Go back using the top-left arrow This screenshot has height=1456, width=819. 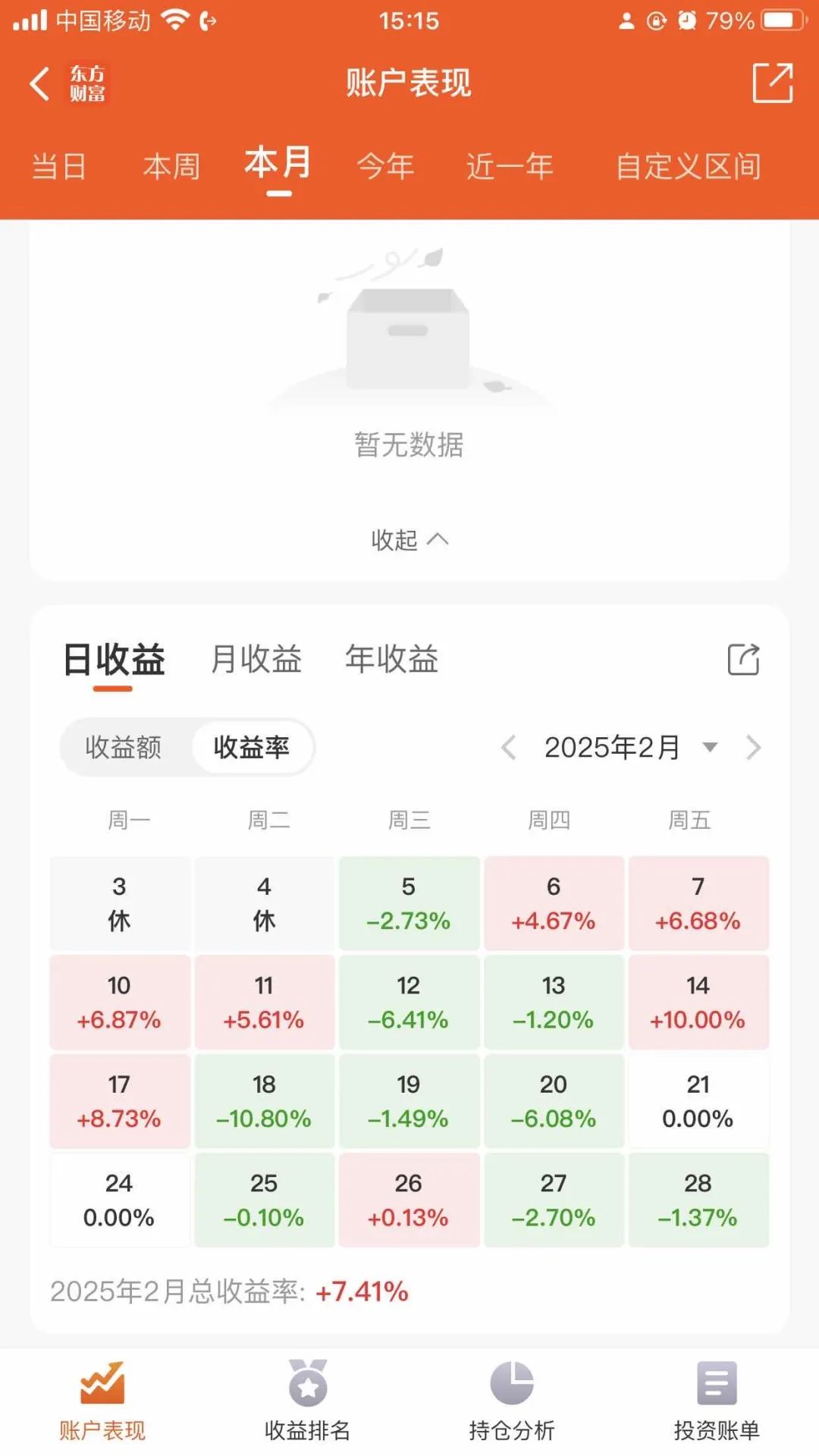[x=39, y=83]
